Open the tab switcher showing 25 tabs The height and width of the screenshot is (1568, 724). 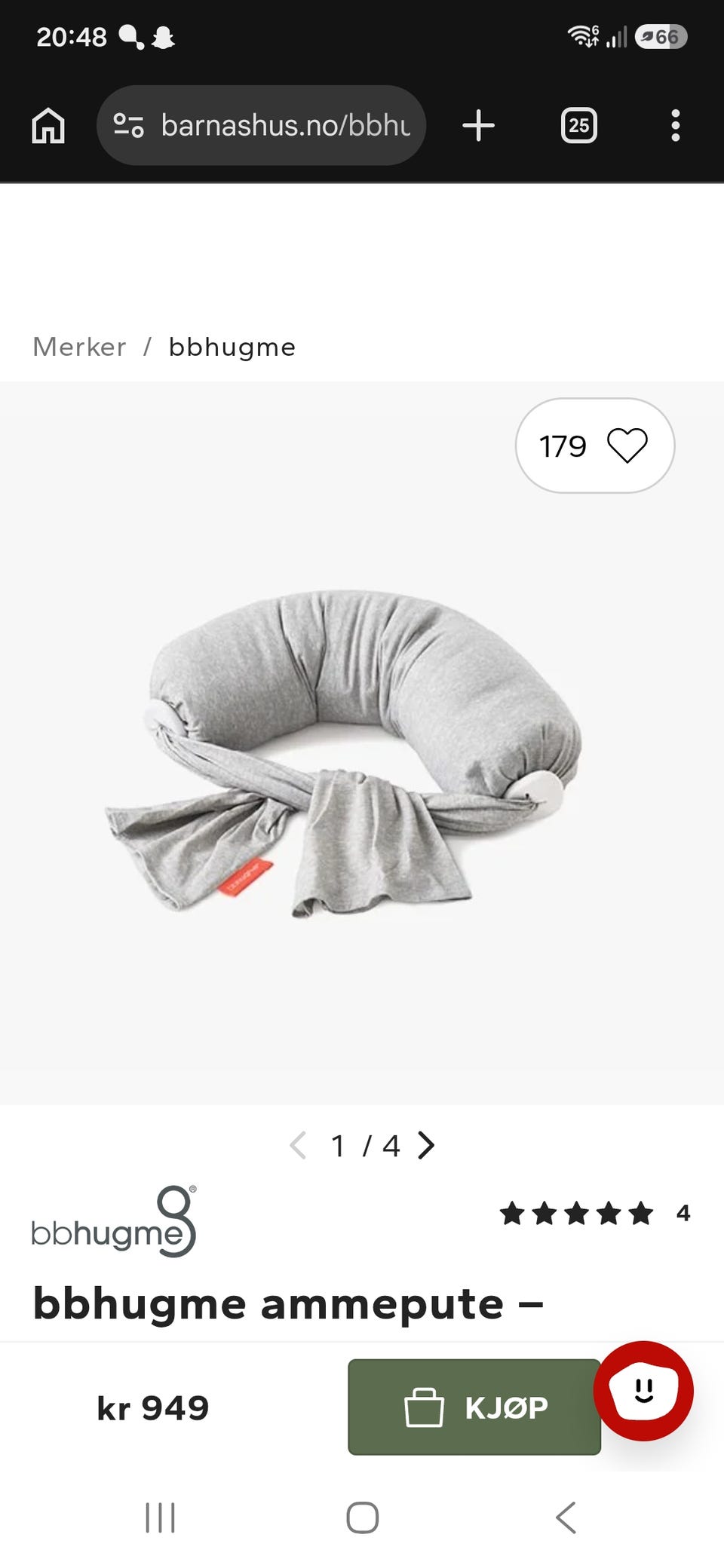coord(578,125)
